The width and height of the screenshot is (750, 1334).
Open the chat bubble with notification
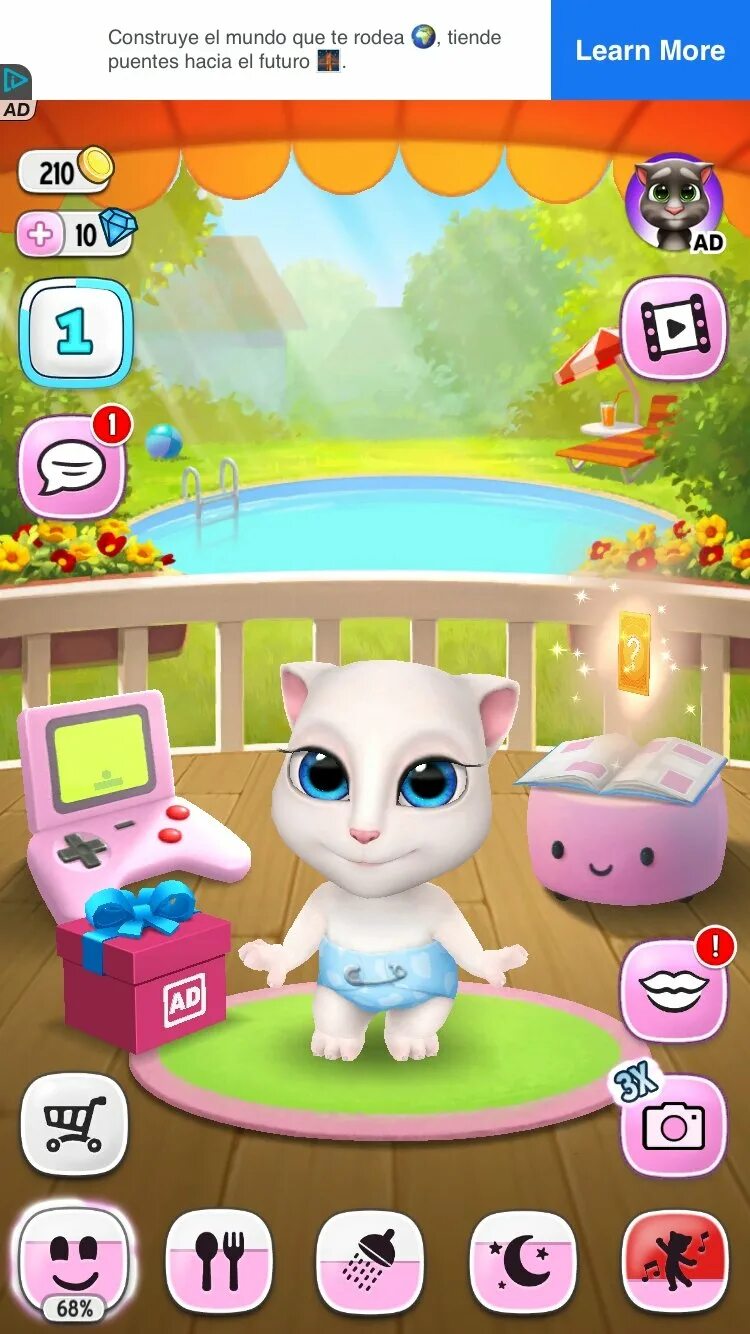[x=71, y=467]
